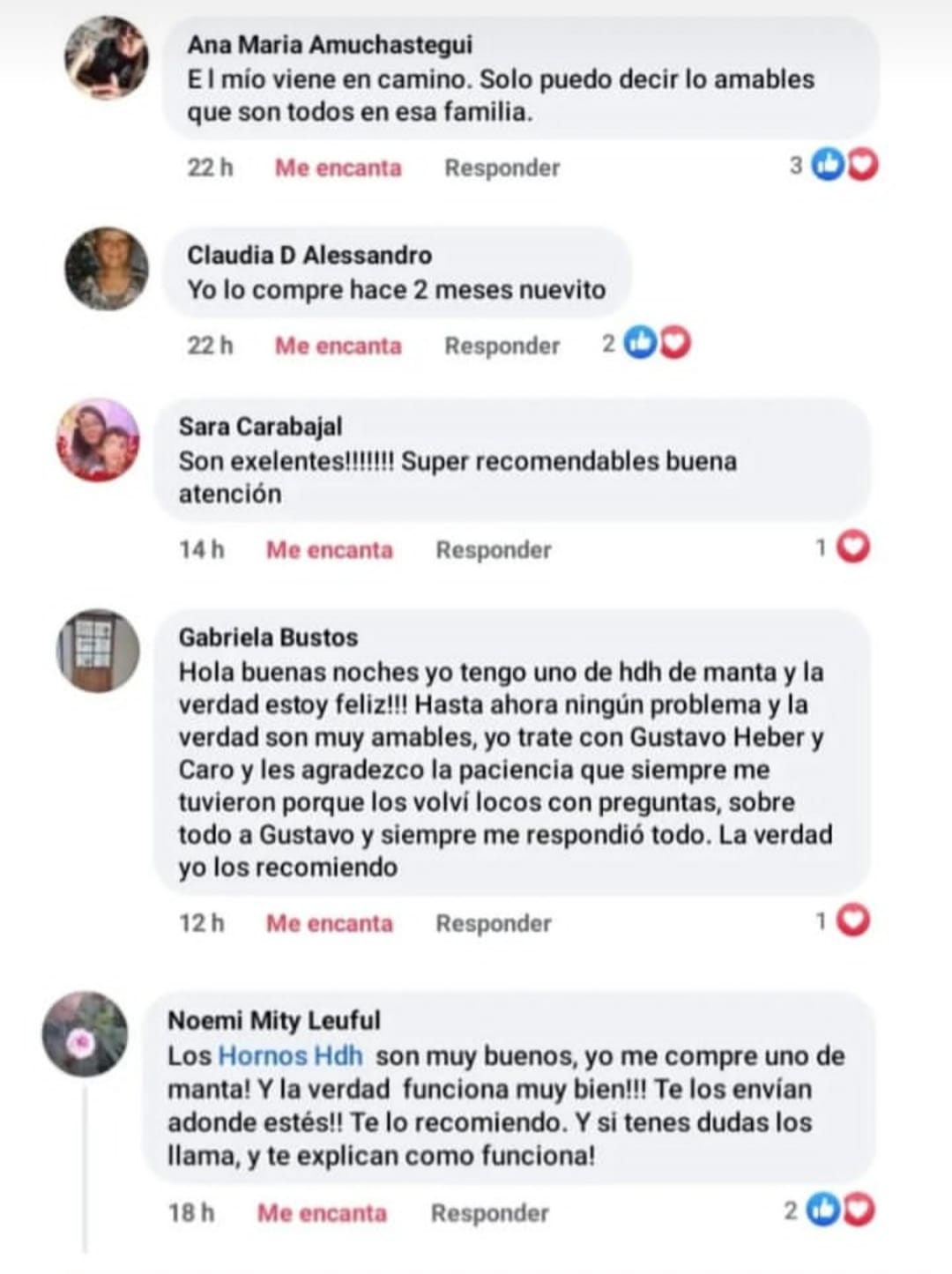
Task: Open Gabriela Bustos's profile name
Action: click(x=268, y=637)
